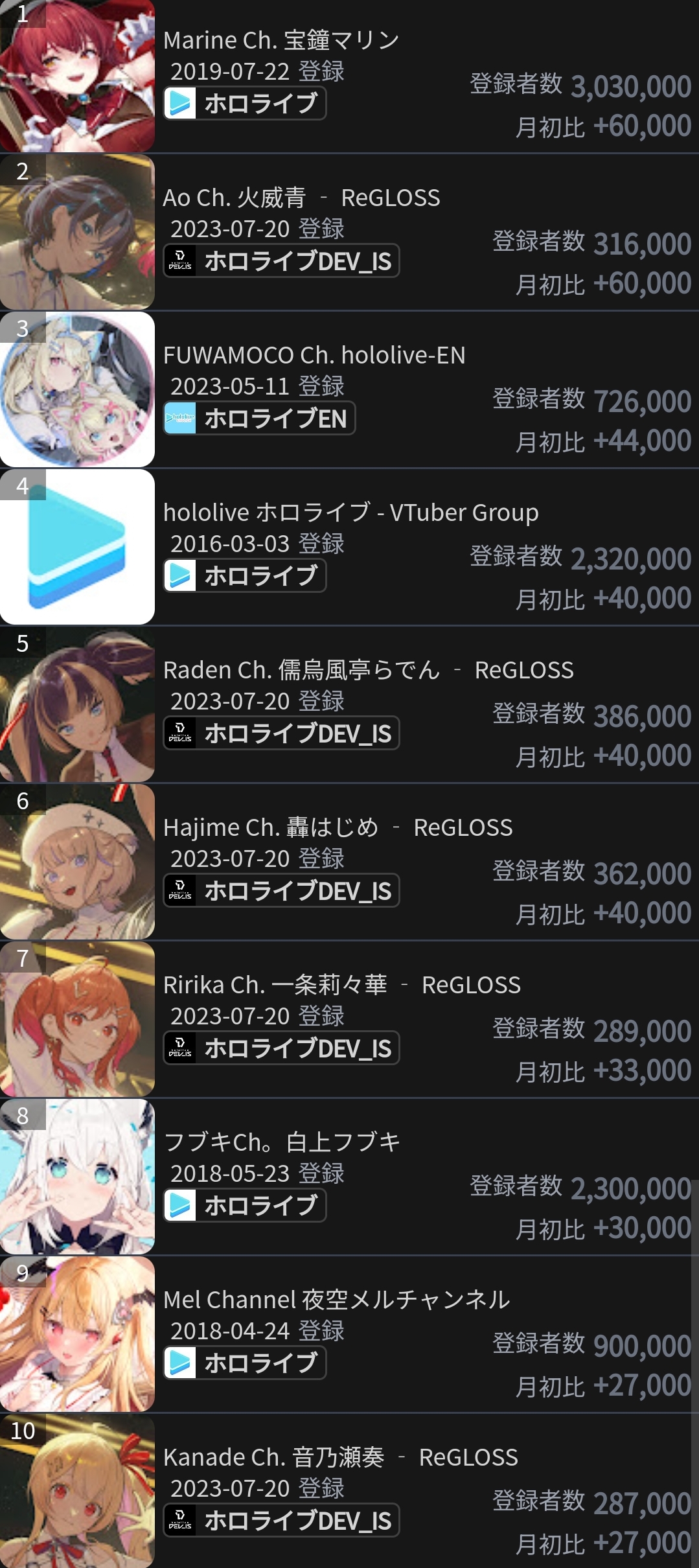Tap ホロライブ tag under Marine Ch.
The width and height of the screenshot is (699, 1568).
tap(245, 104)
